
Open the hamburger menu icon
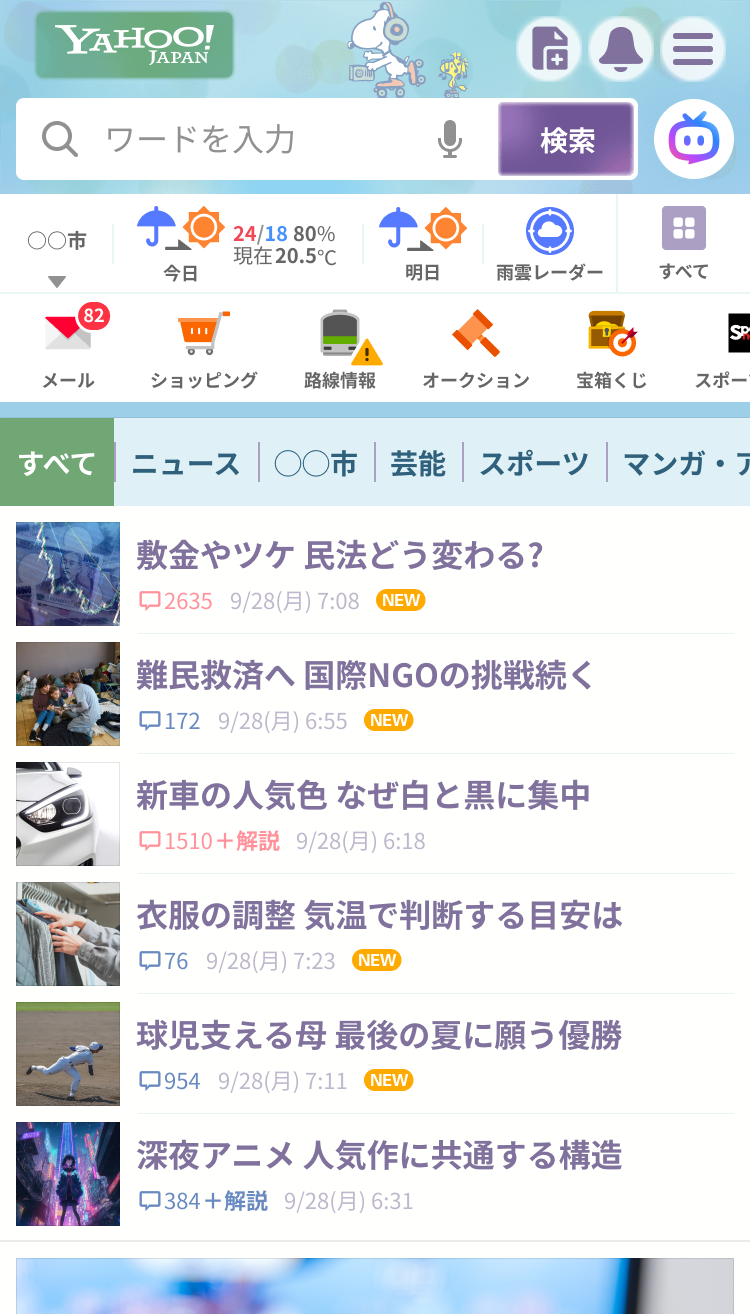(x=693, y=49)
